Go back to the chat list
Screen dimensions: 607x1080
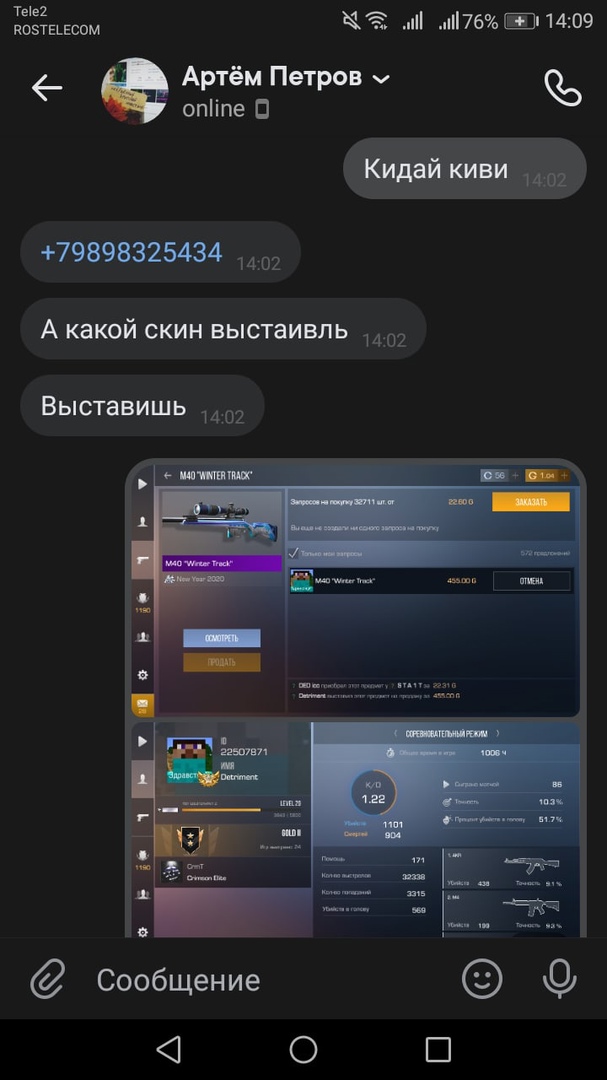[46, 88]
